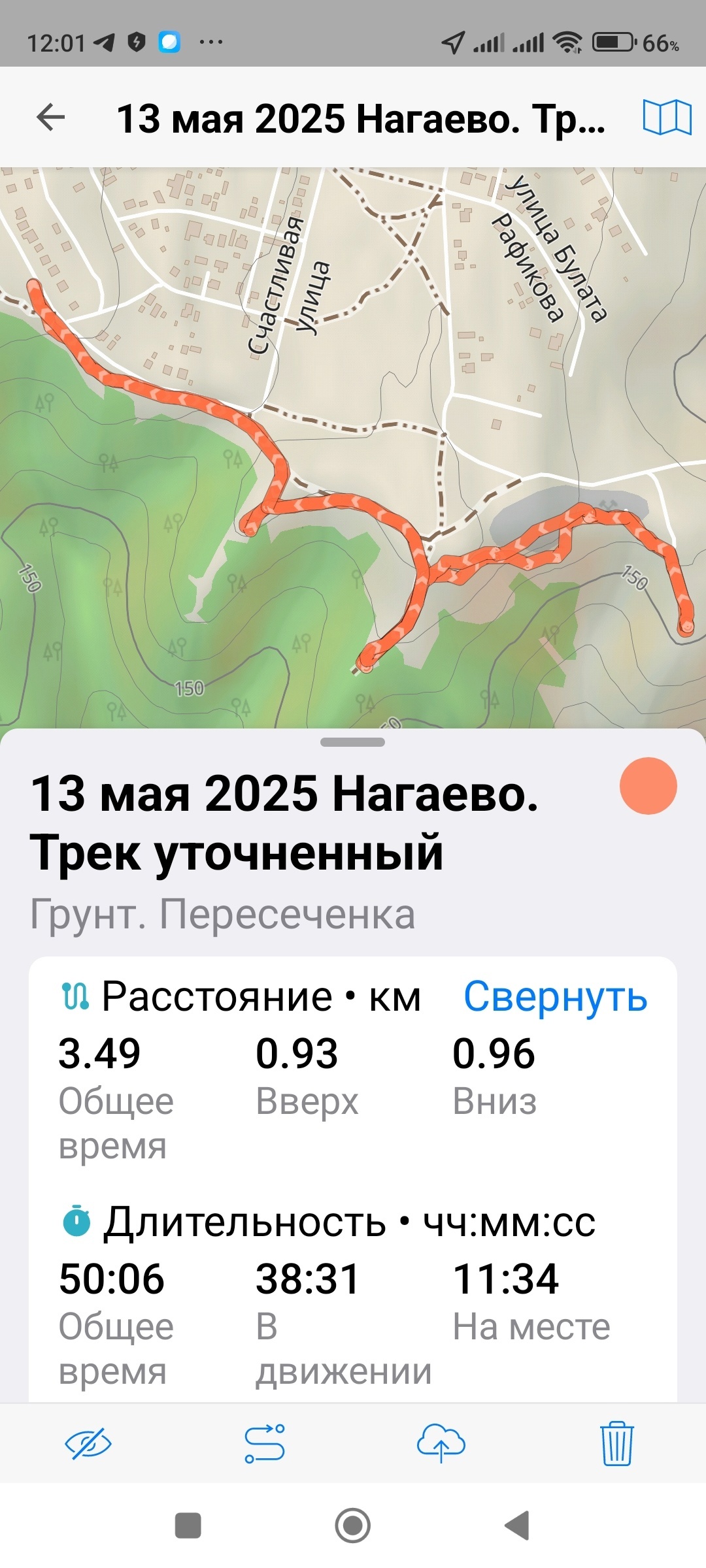This screenshot has width=706, height=1568.
Task: Go to the system home screen
Action: 353,1526
